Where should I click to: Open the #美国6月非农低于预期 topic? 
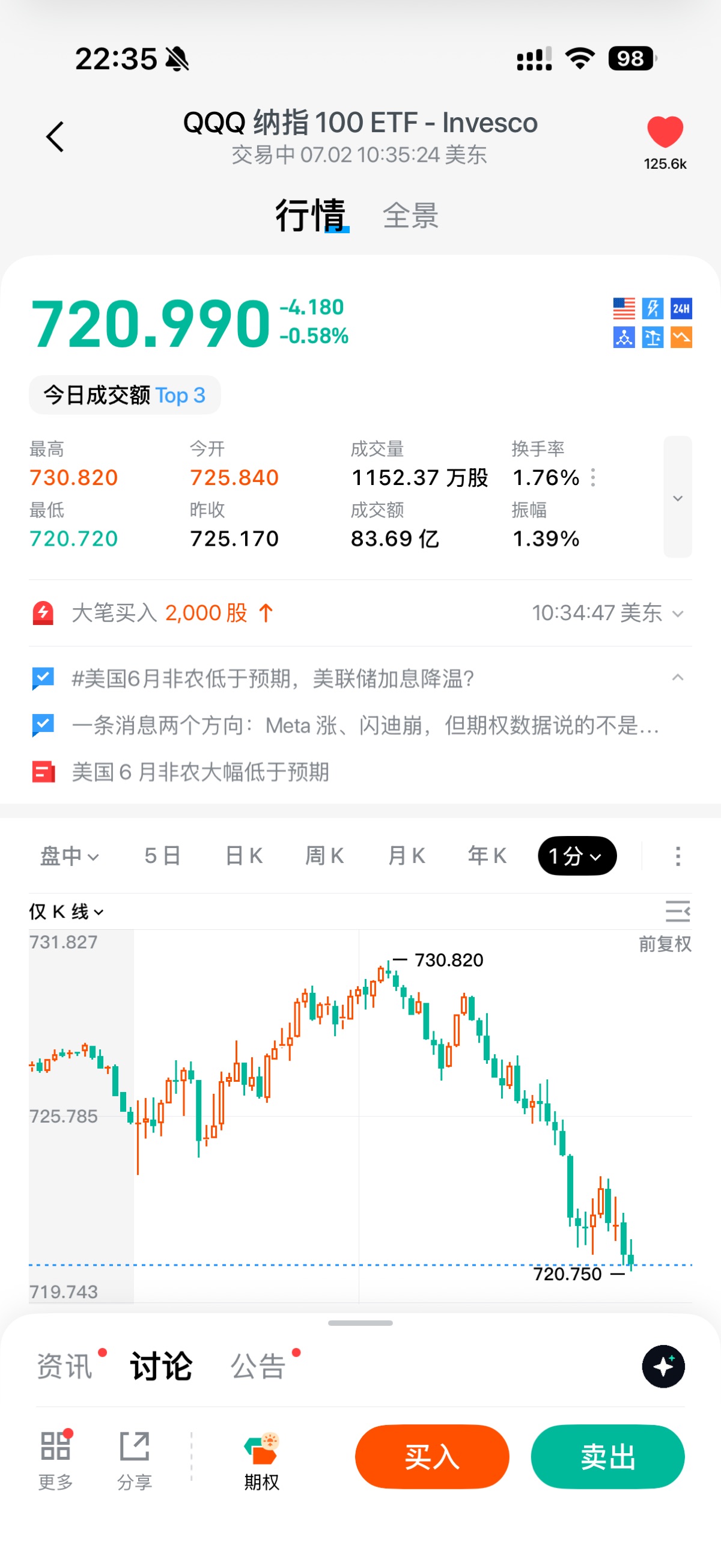273,678
